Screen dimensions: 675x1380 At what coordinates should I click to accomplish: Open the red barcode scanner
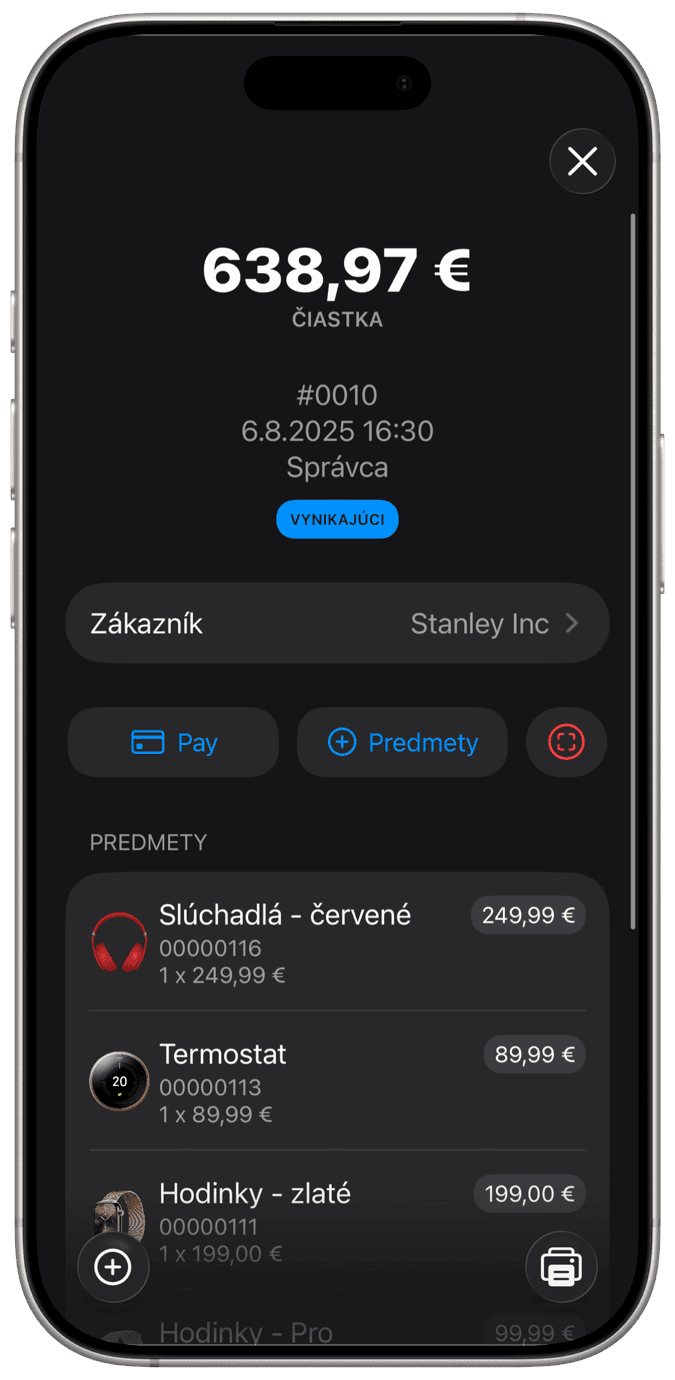point(566,743)
